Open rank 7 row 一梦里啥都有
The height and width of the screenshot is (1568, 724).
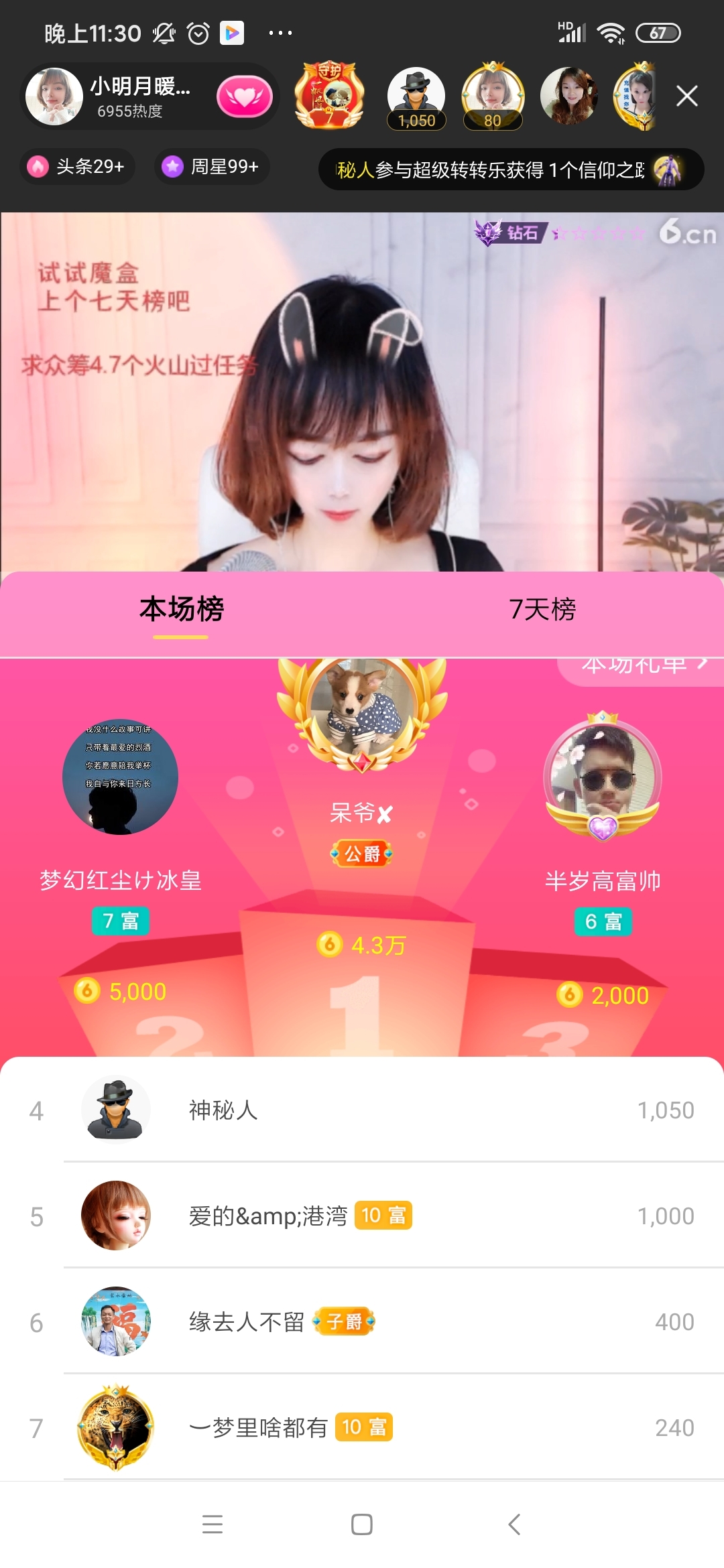click(x=362, y=1427)
